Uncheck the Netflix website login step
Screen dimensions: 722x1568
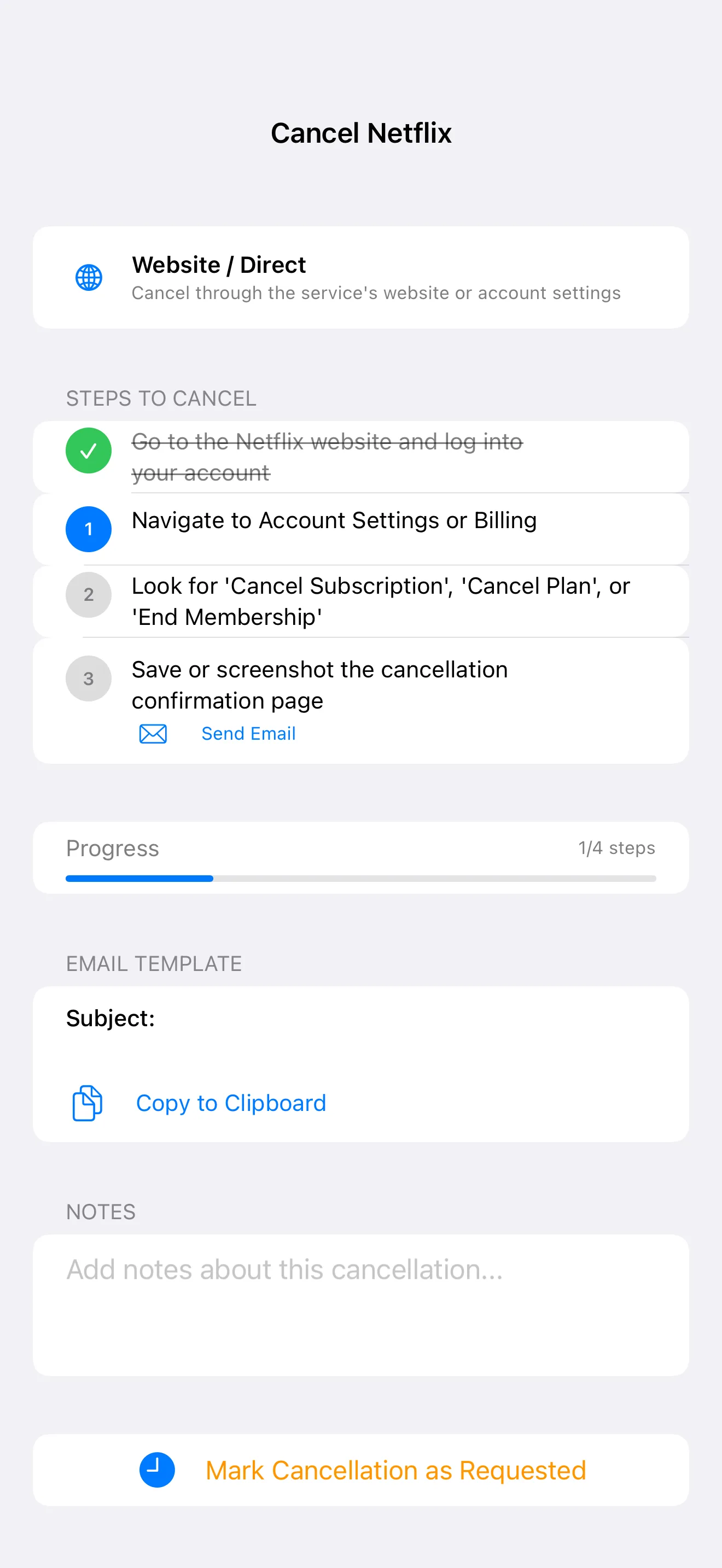coord(328,457)
